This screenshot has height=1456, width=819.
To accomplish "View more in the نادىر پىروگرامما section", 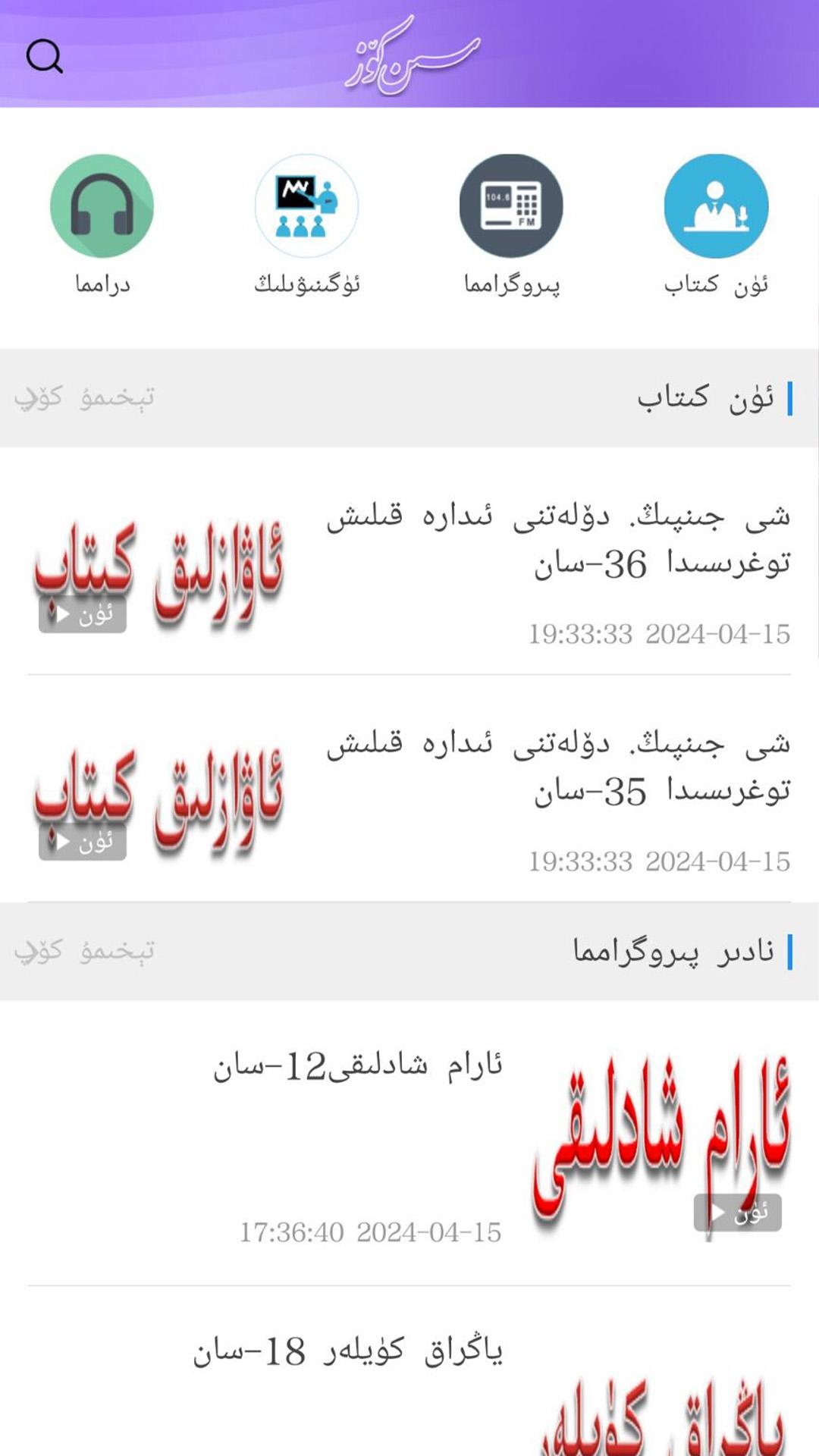I will point(83,951).
